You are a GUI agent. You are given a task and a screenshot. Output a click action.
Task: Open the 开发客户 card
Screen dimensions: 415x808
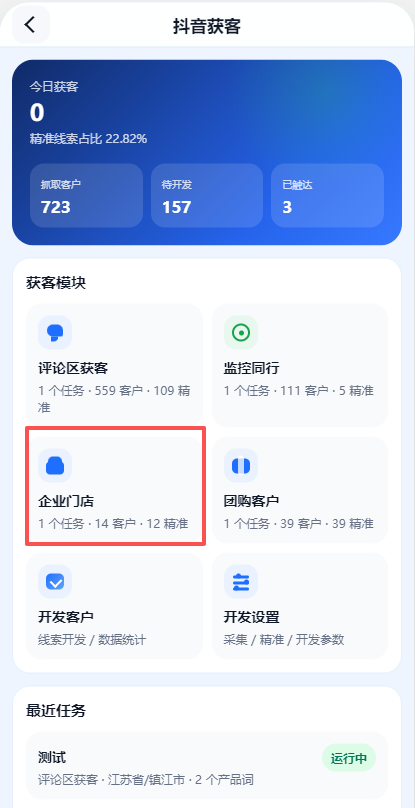point(114,605)
